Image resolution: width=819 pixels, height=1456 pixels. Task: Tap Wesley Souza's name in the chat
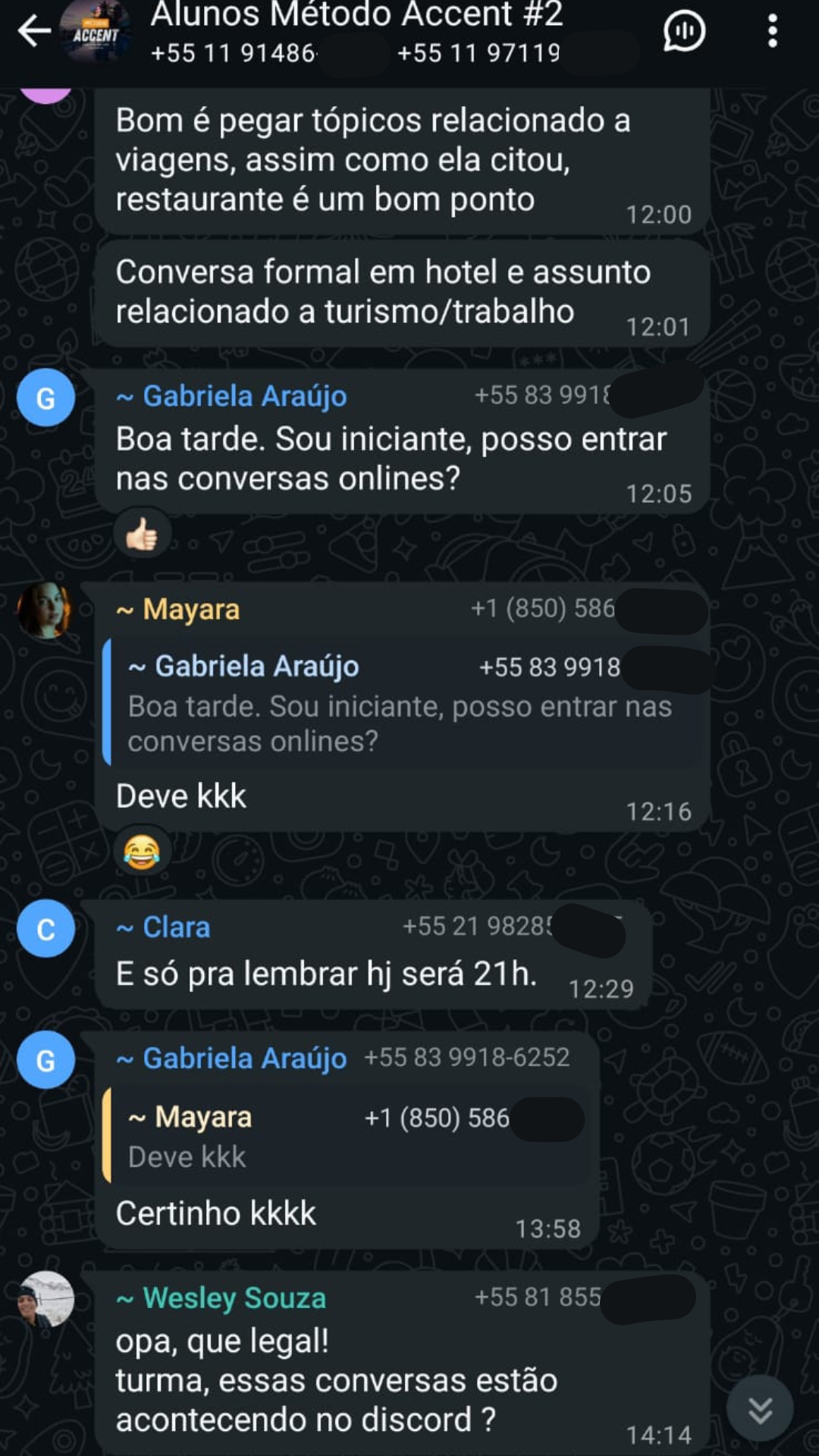(x=234, y=1298)
